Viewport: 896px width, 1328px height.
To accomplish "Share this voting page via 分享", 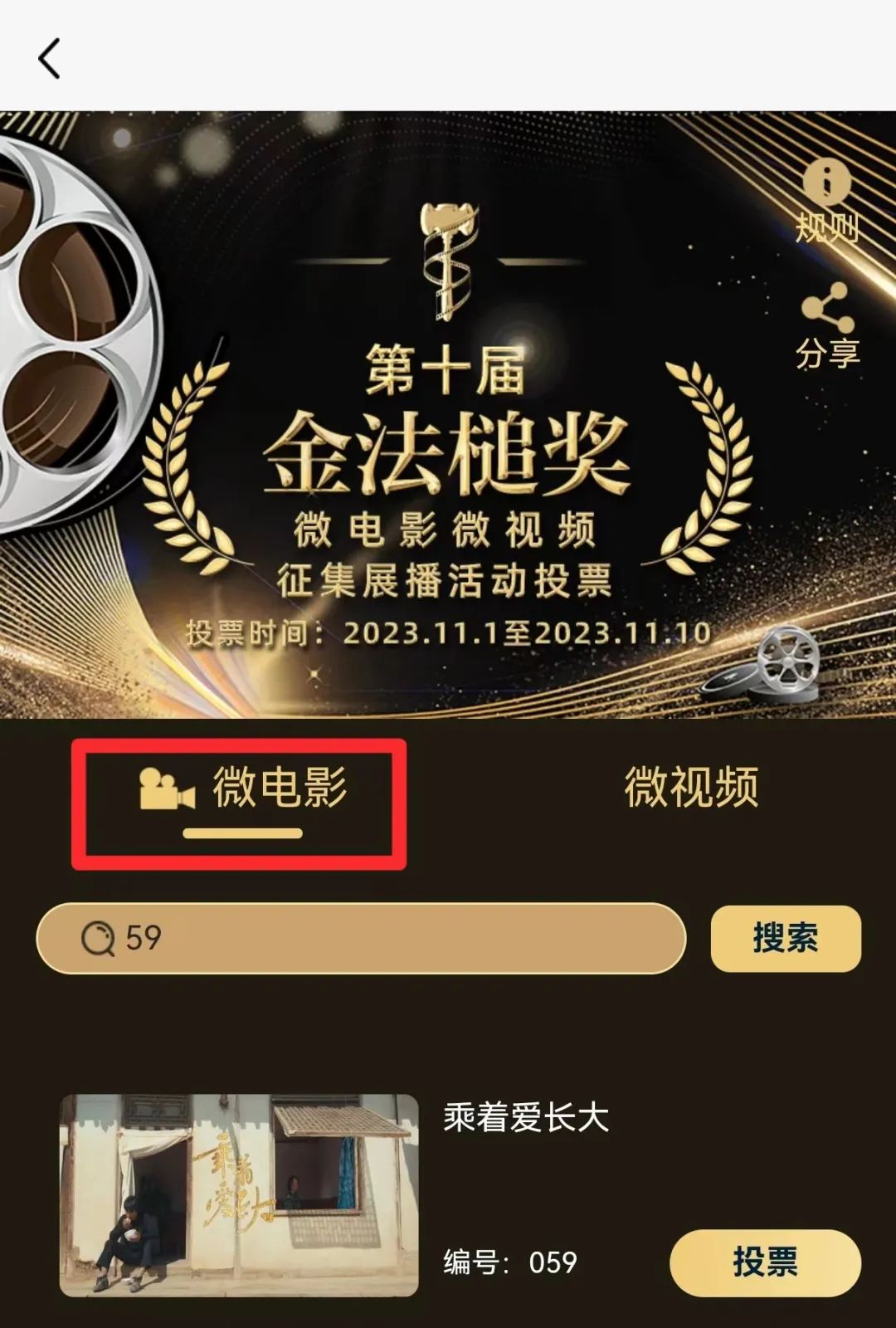I will click(826, 327).
